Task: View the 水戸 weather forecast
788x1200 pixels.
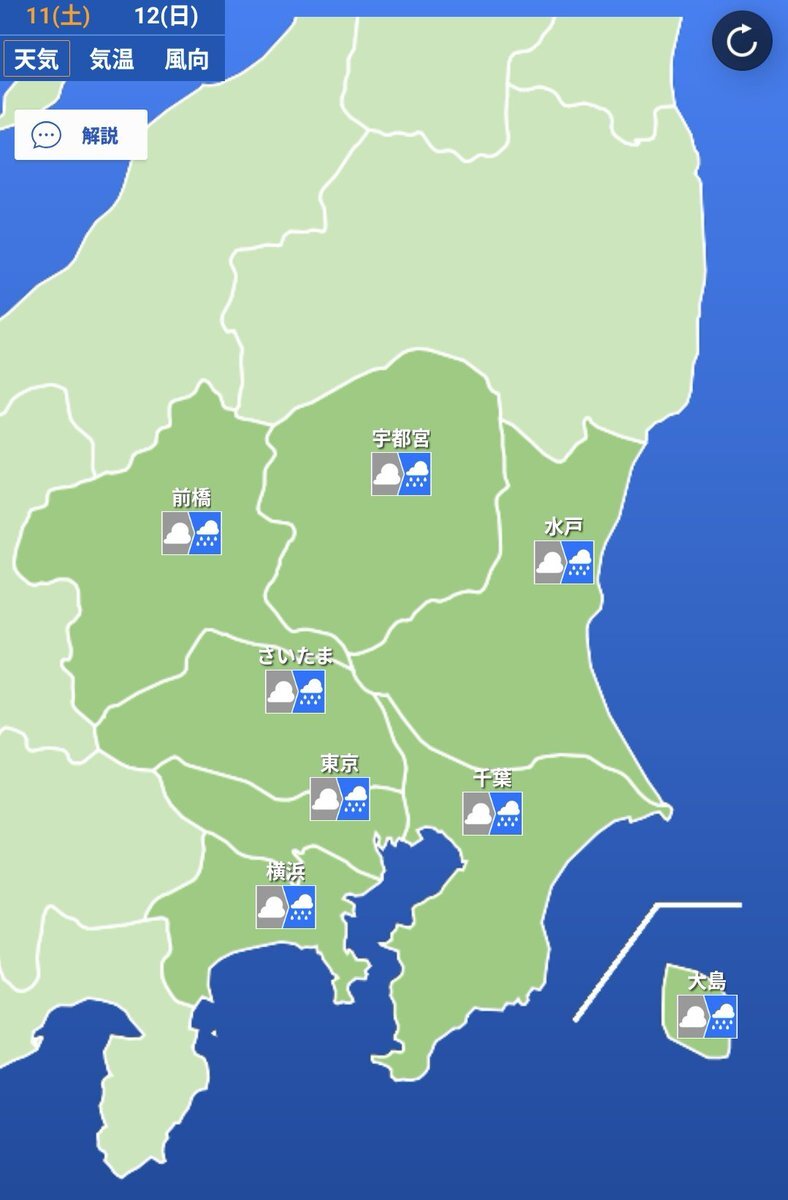Action: (x=564, y=562)
